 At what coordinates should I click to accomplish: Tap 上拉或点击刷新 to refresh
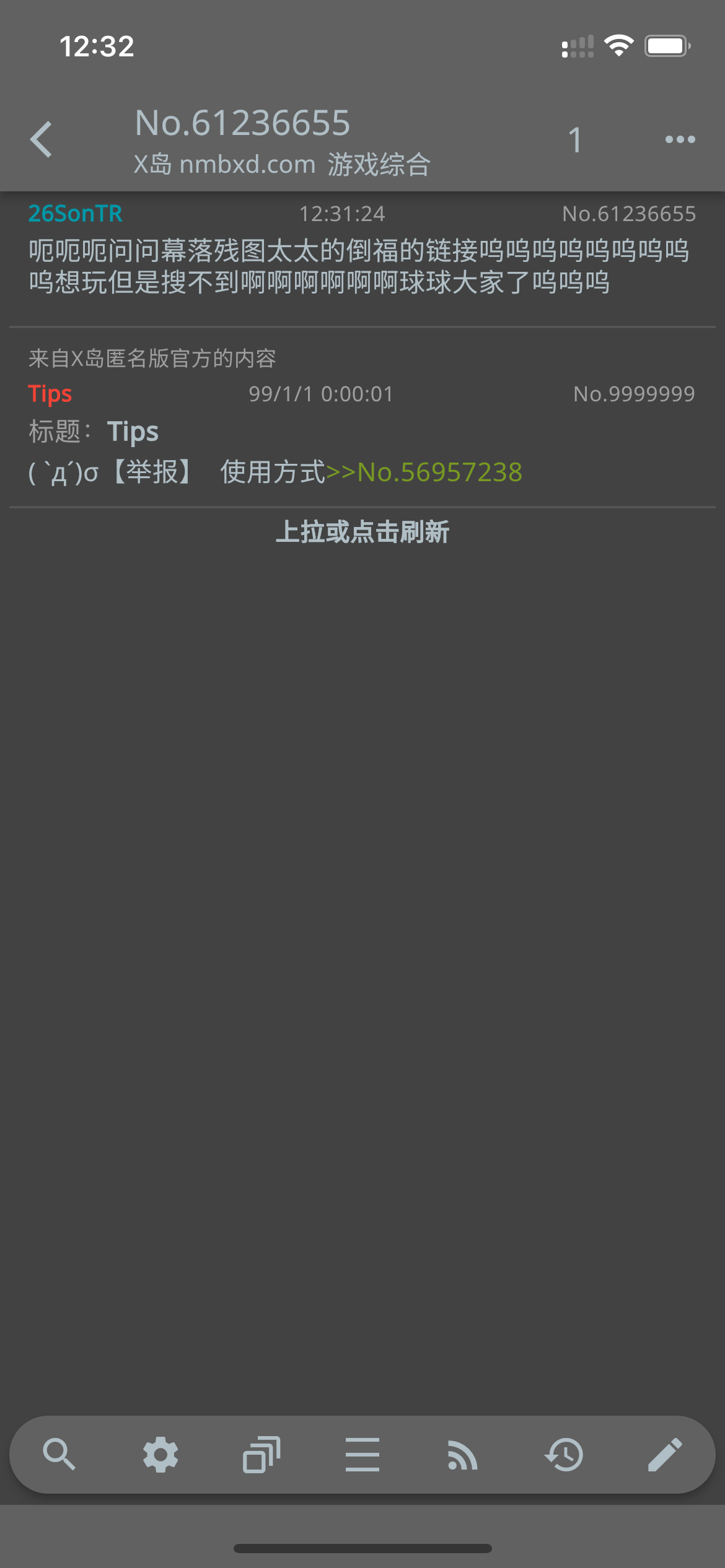[x=362, y=532]
